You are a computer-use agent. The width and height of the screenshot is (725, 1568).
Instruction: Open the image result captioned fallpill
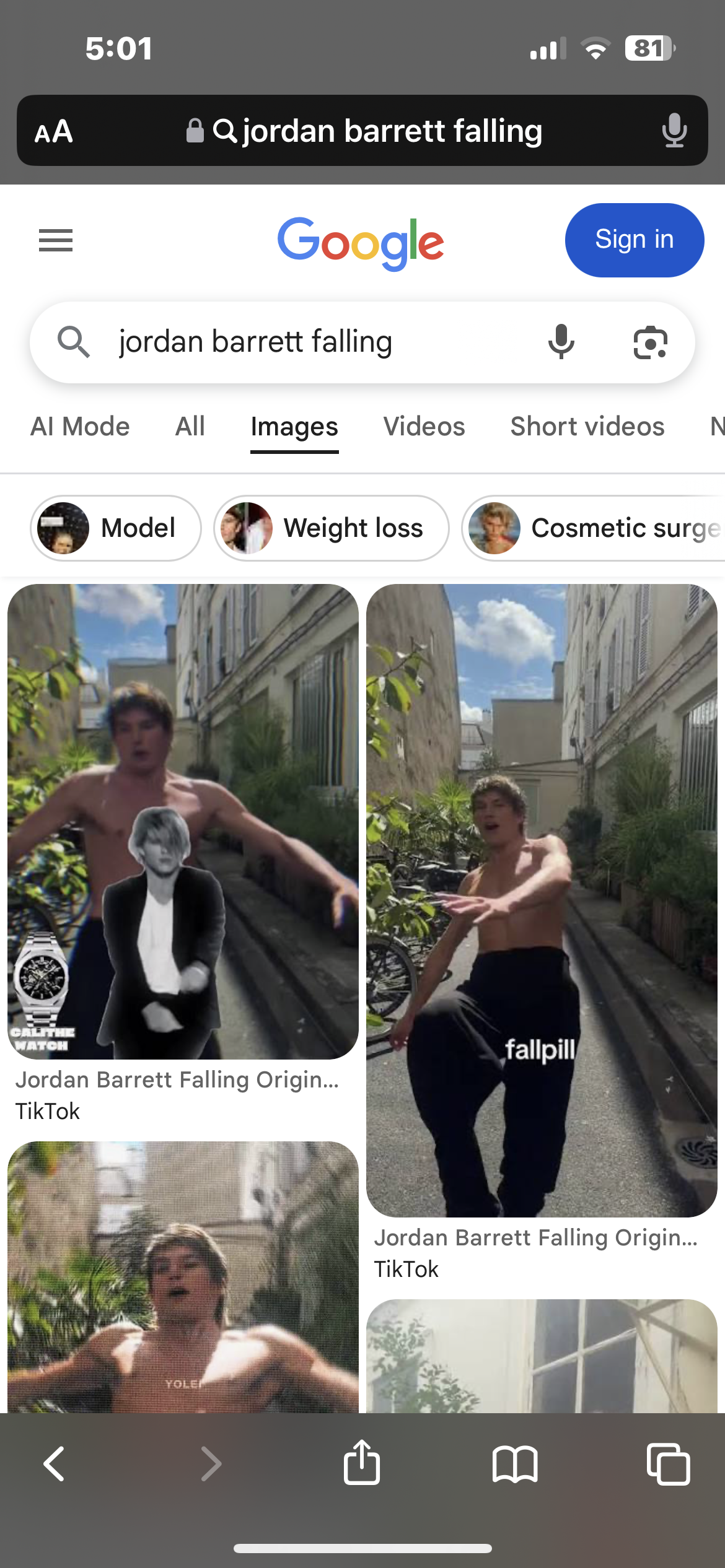542,900
